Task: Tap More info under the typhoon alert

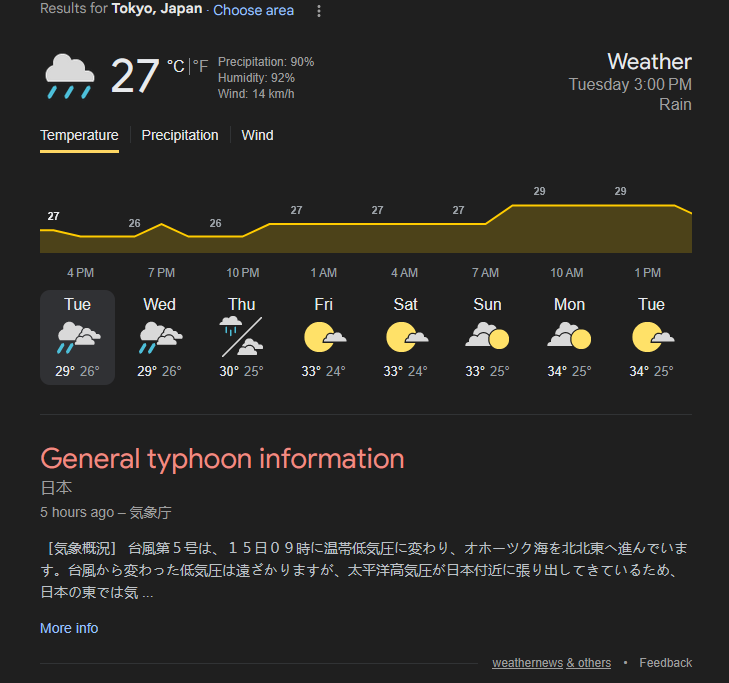Action: 69,628
